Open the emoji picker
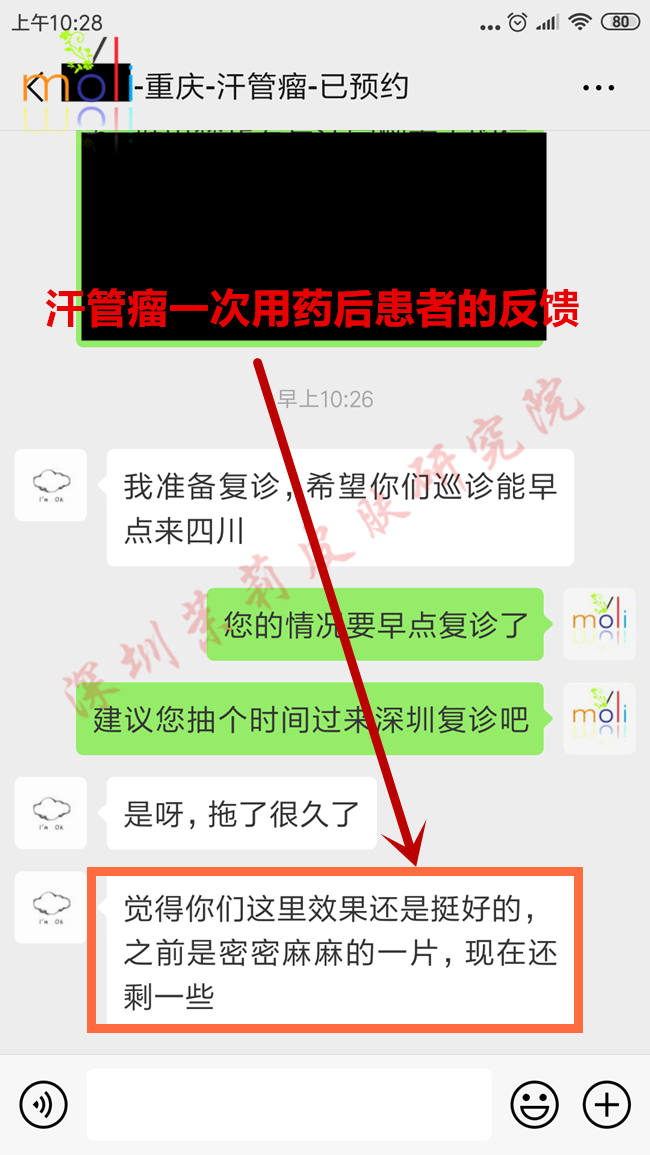Viewport: 650px width, 1155px height. click(535, 1105)
